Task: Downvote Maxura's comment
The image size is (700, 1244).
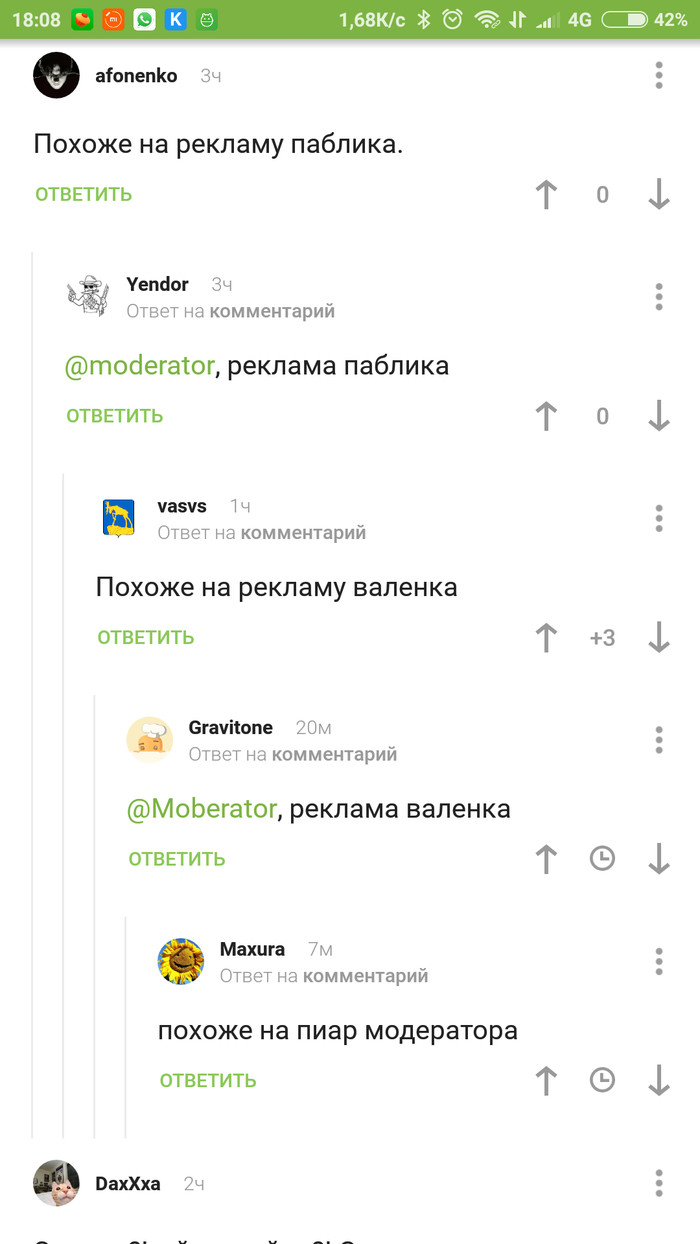Action: pos(658,1080)
